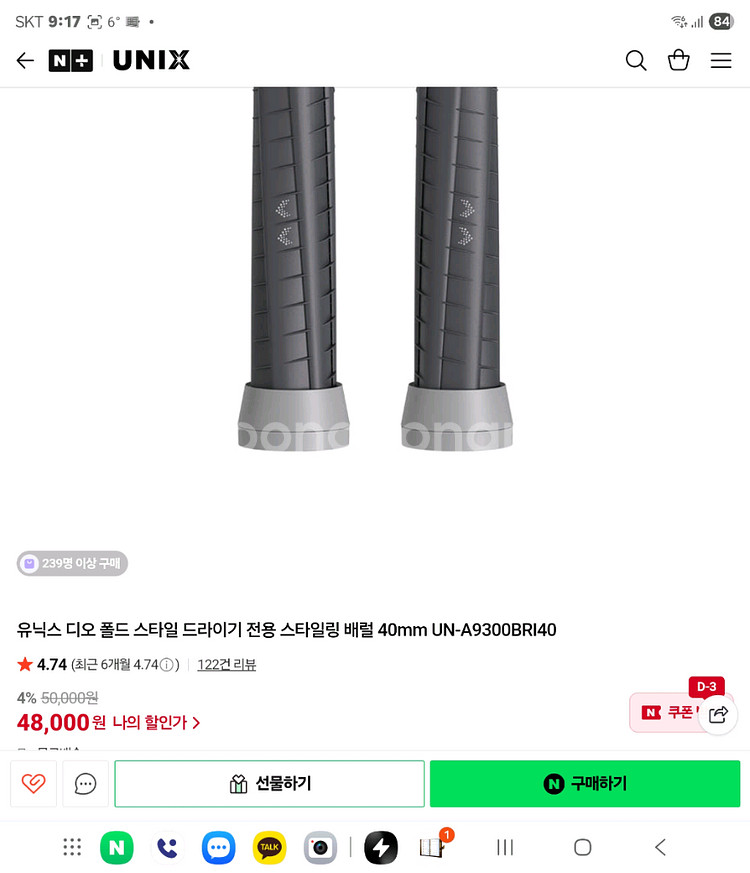This screenshot has height=873, width=750.
Task: Open the search function
Action: pyautogui.click(x=636, y=60)
